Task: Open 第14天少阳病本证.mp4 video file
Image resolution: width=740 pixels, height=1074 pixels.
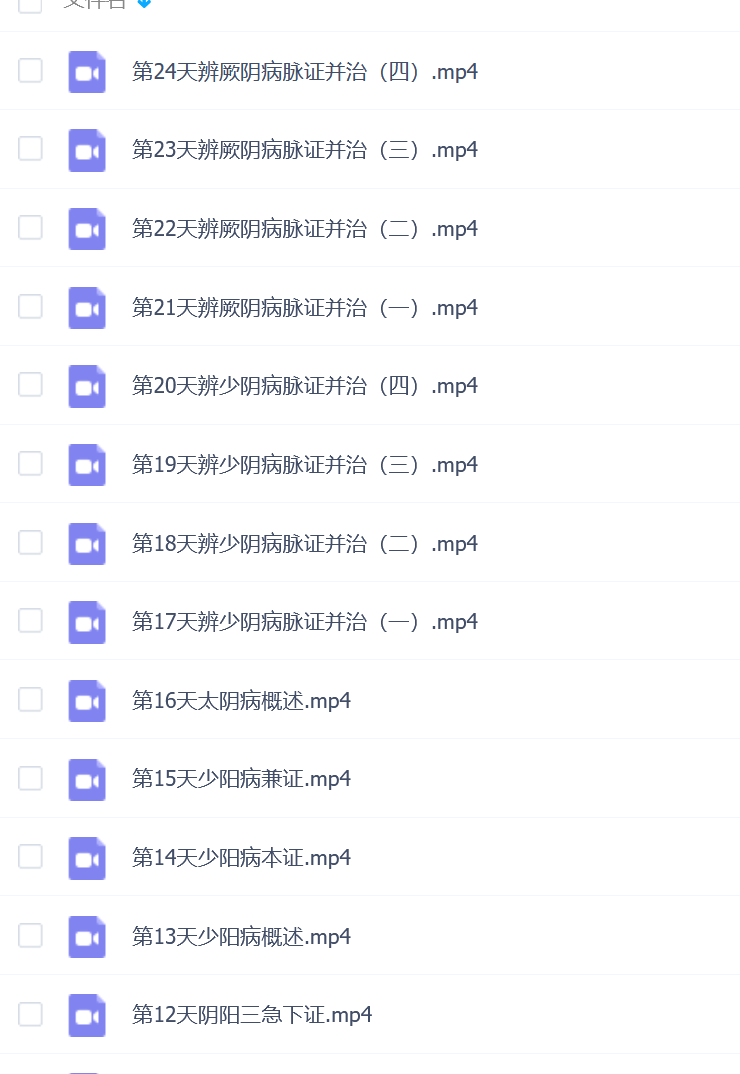Action: pyautogui.click(x=241, y=858)
